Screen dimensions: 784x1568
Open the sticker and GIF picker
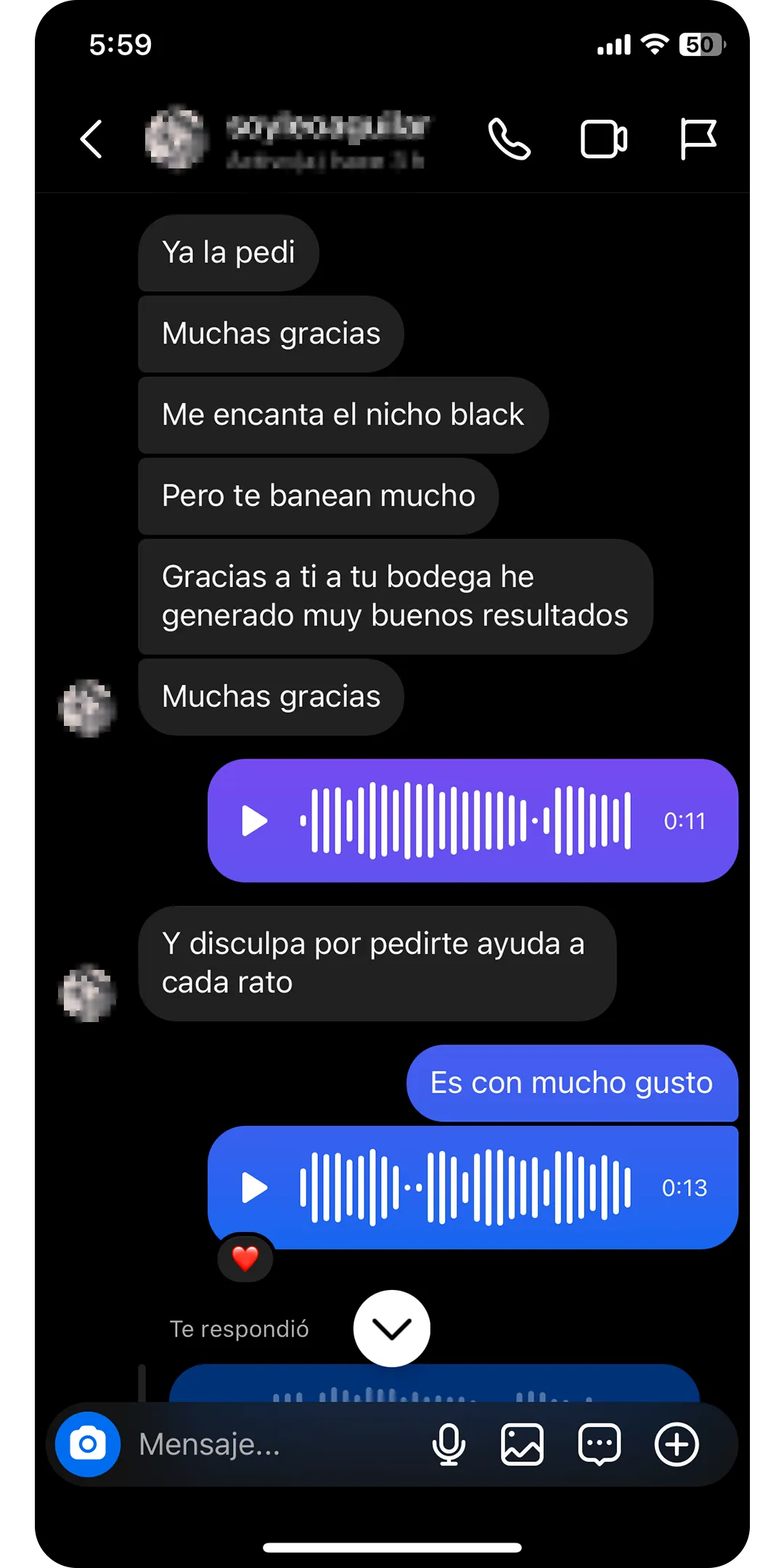(600, 1445)
